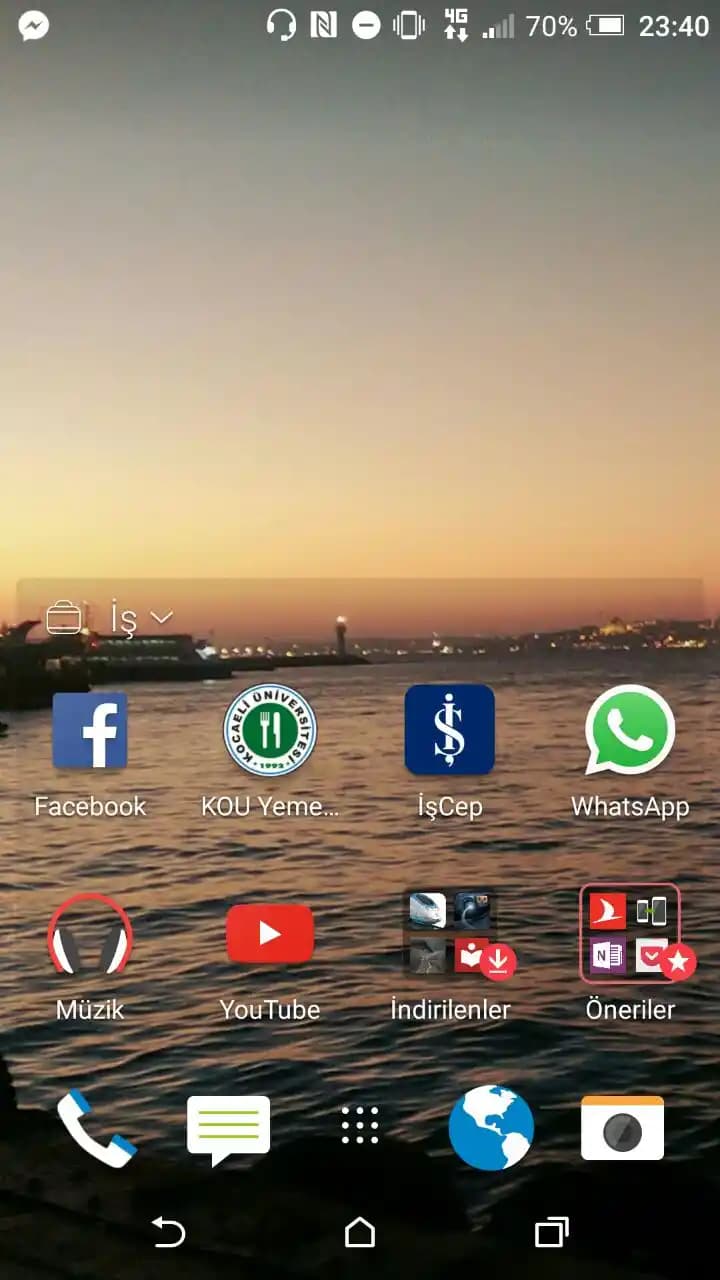Image resolution: width=720 pixels, height=1280 pixels.
Task: Open the Öneriler folder
Action: (x=630, y=933)
